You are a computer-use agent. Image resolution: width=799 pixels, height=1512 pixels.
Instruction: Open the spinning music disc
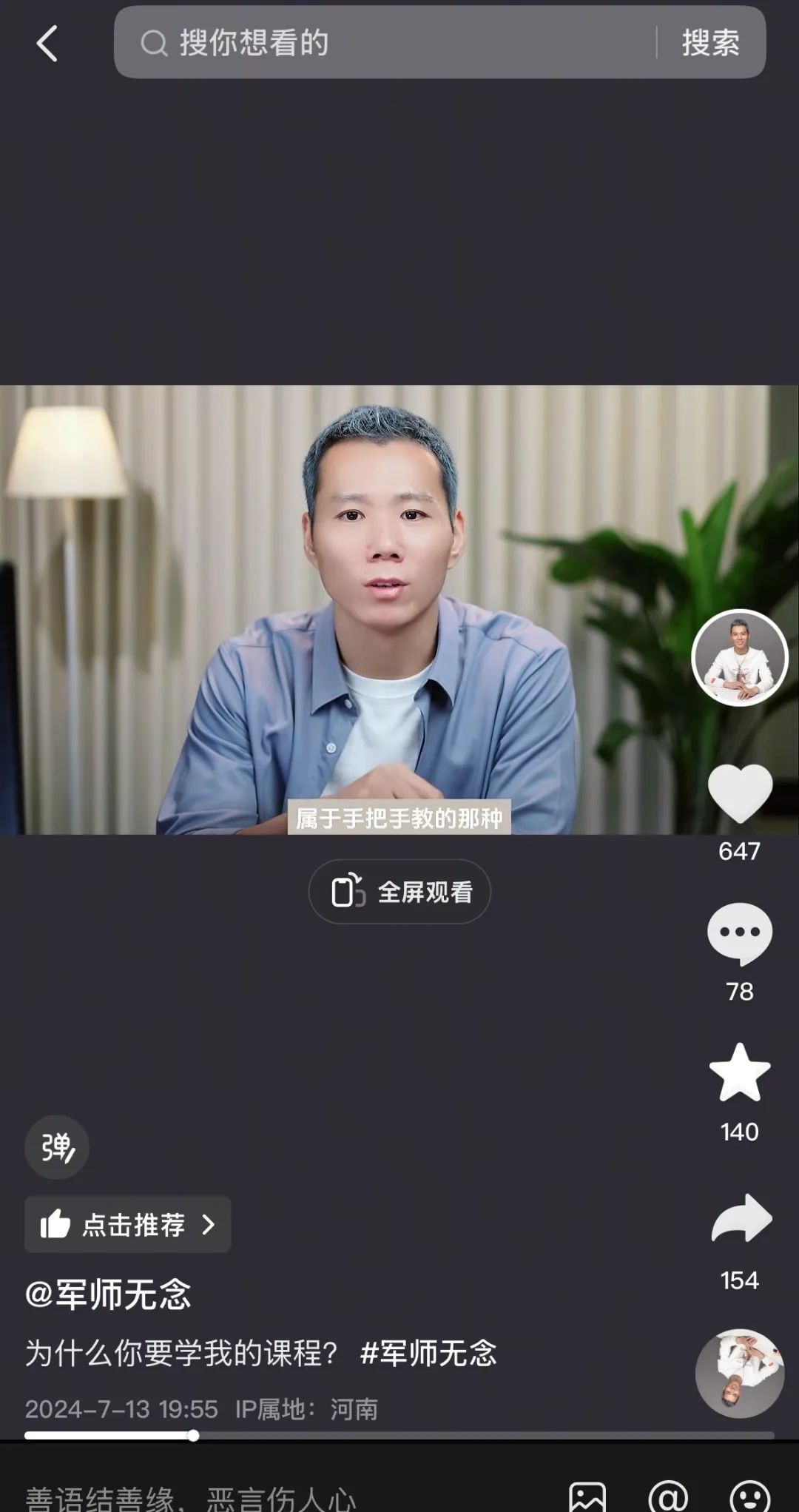click(739, 1374)
